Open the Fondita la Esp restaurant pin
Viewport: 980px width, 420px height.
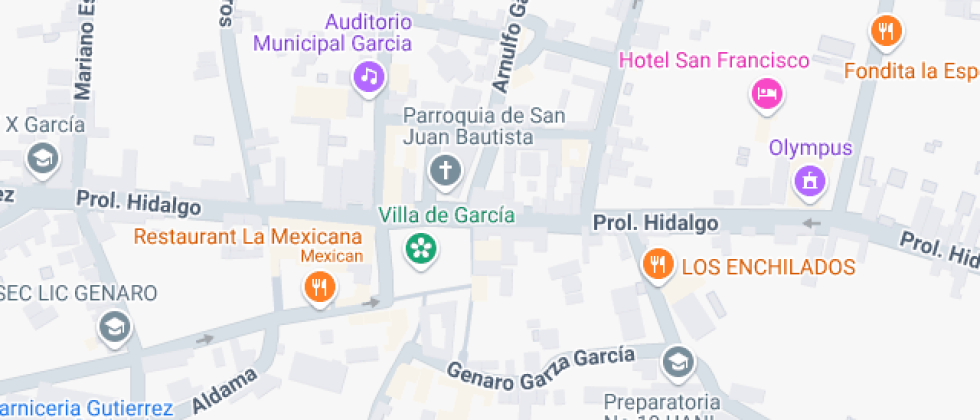885,32
